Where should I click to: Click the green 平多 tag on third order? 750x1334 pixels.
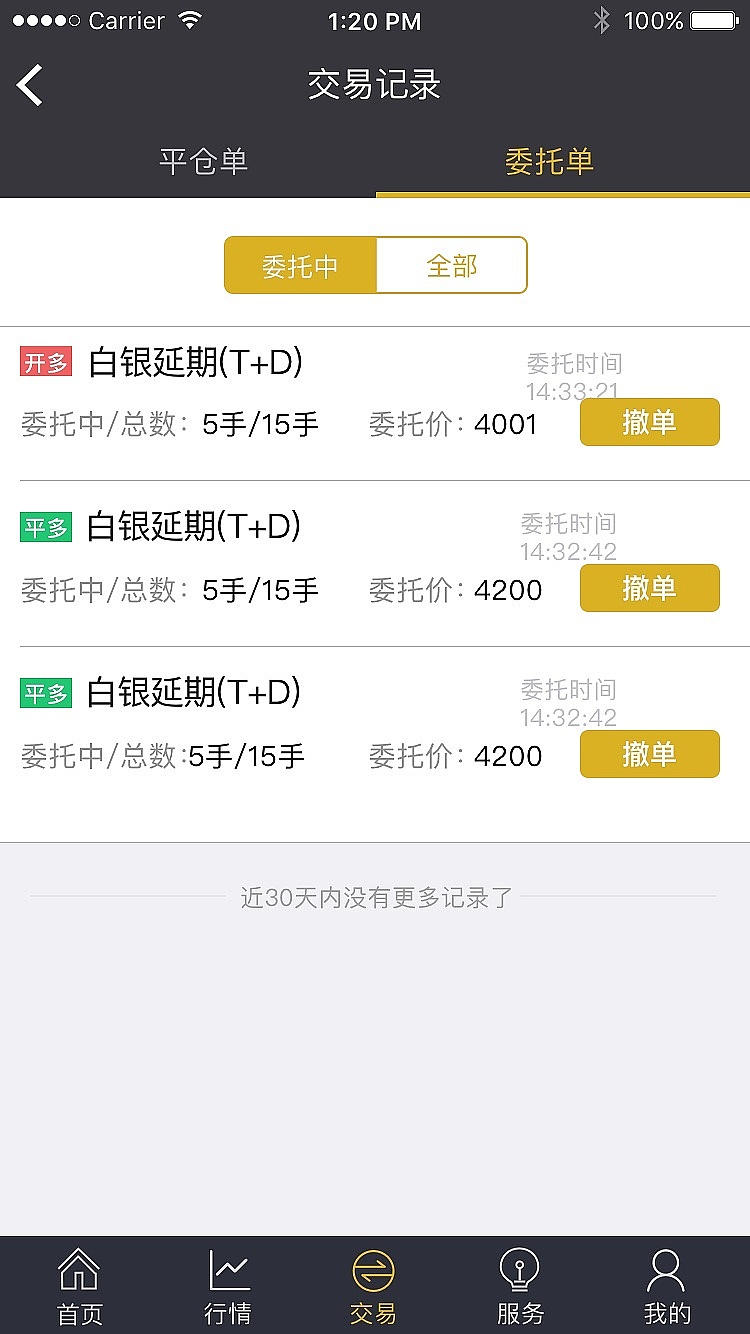pyautogui.click(x=45, y=692)
